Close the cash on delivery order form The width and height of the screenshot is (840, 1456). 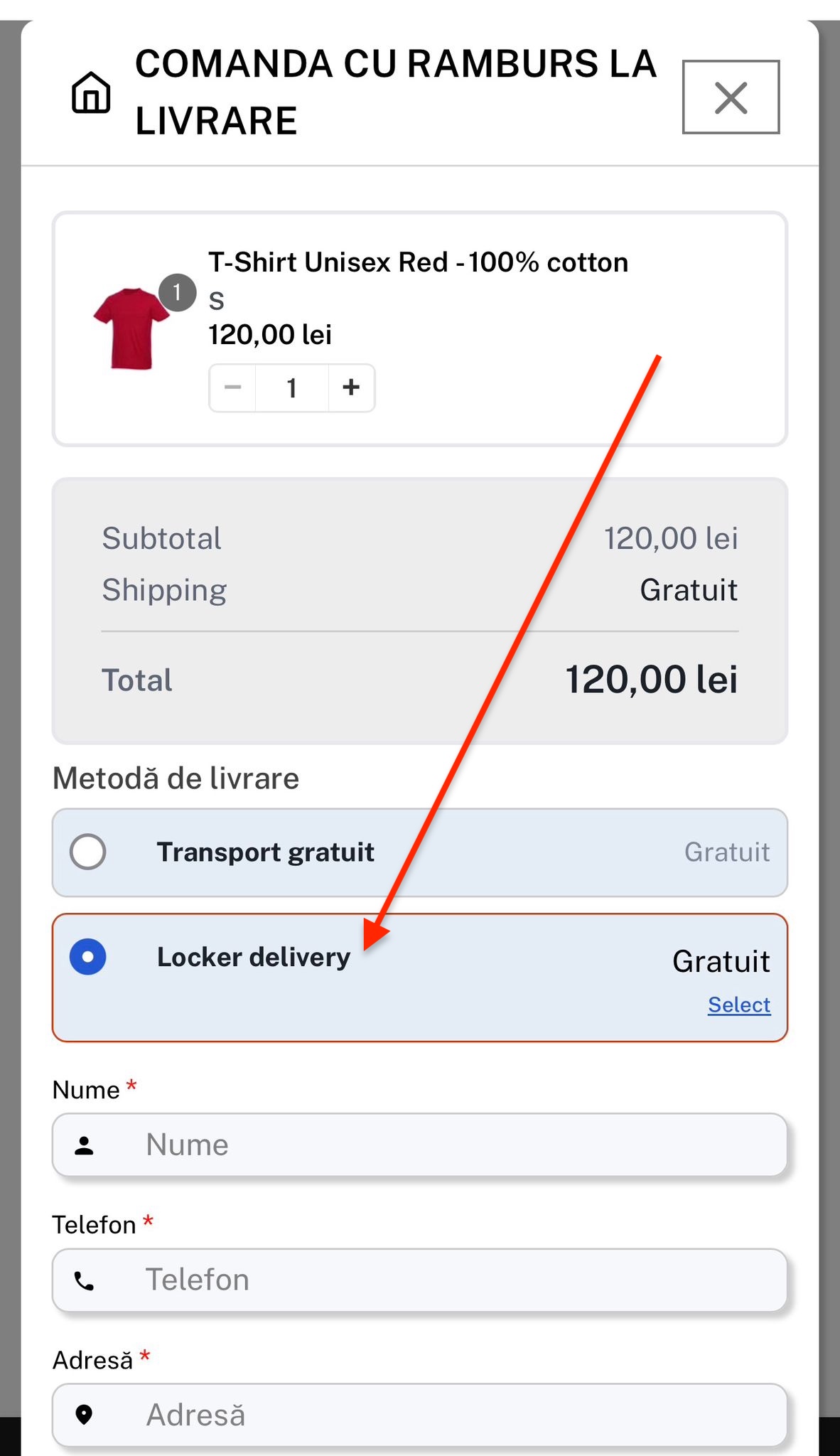731,97
